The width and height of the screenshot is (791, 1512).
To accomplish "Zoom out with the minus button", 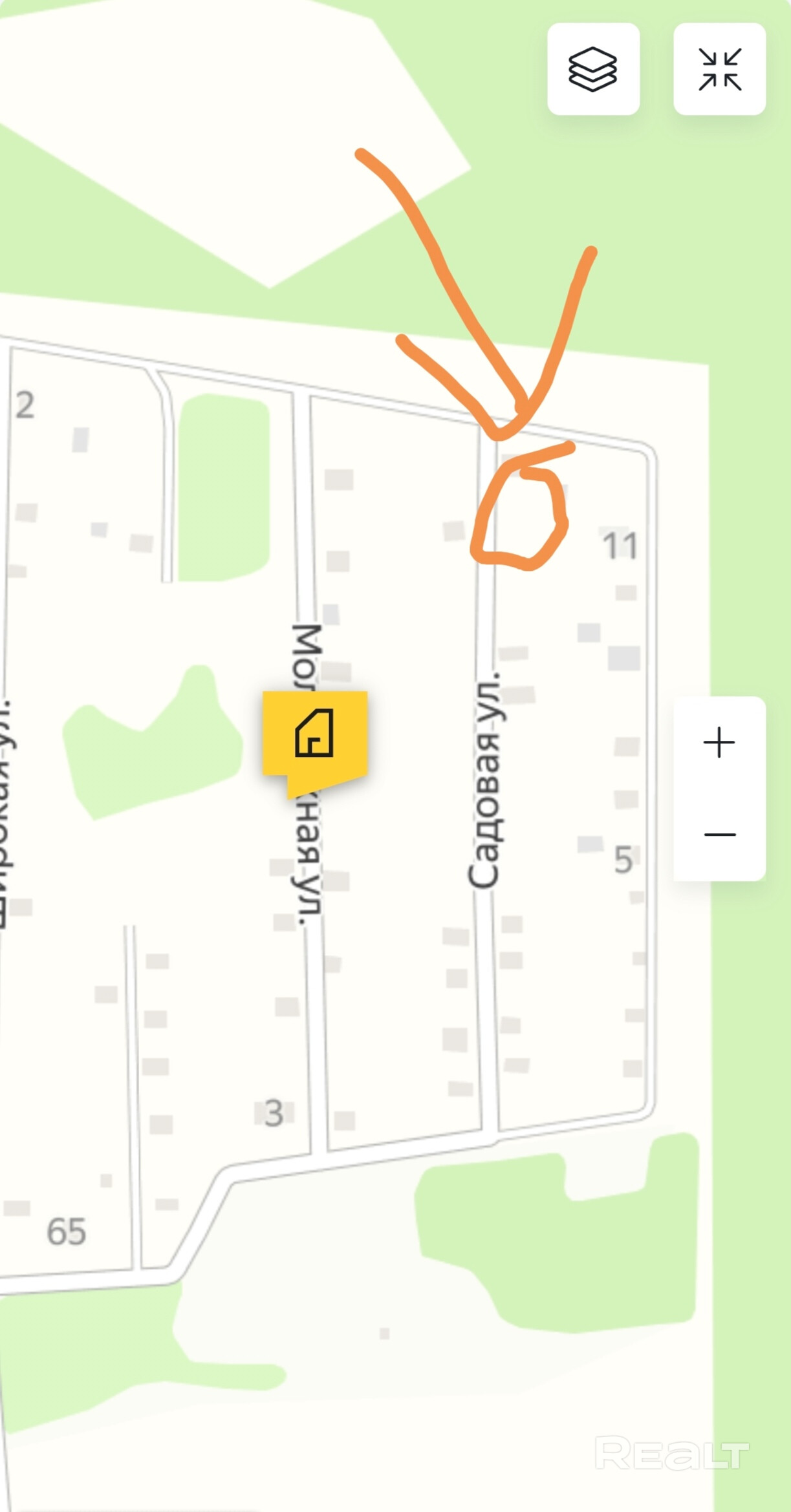I will pos(719,835).
